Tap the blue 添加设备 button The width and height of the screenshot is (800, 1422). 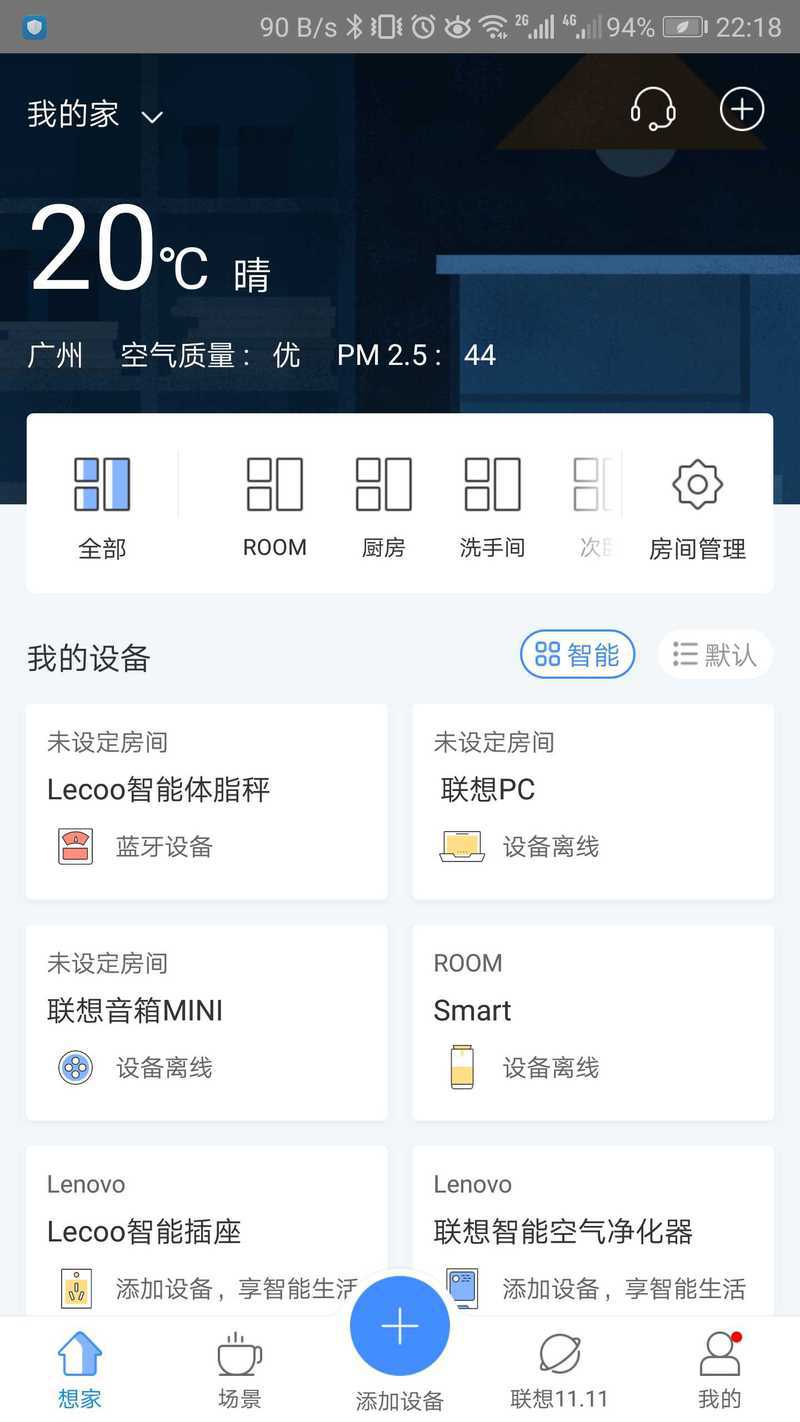click(x=400, y=1327)
